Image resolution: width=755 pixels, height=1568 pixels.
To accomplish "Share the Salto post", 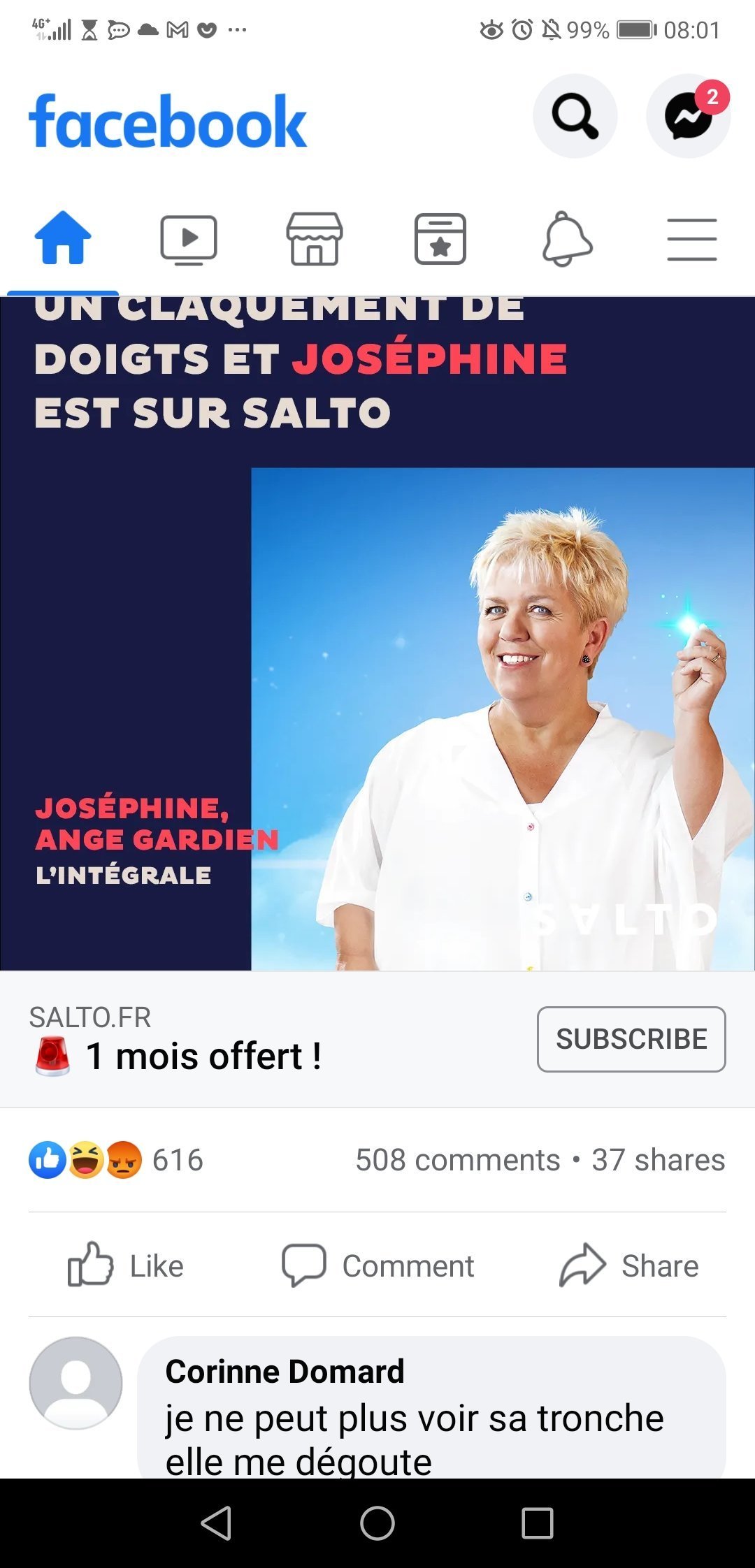I will 629,1265.
